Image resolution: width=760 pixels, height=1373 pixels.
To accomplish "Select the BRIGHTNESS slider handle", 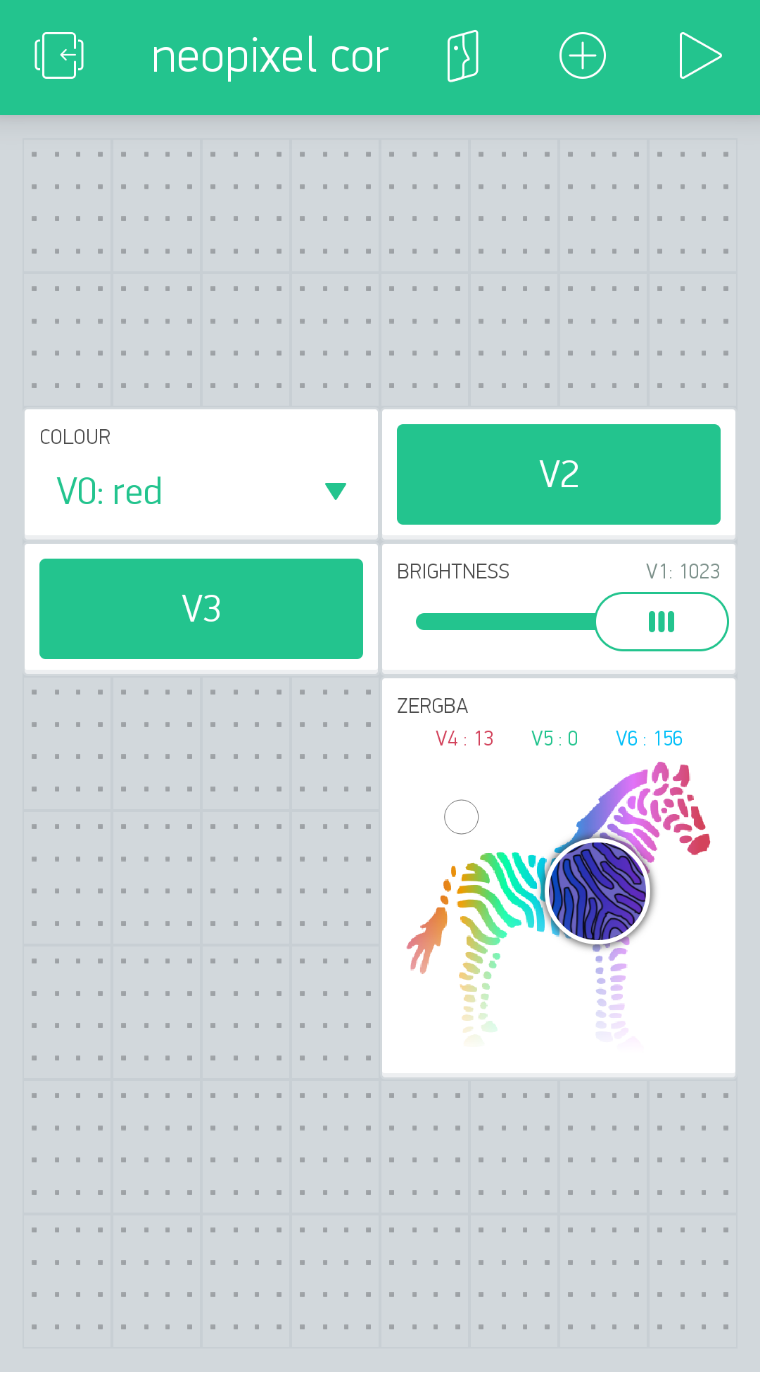I will (661, 622).
